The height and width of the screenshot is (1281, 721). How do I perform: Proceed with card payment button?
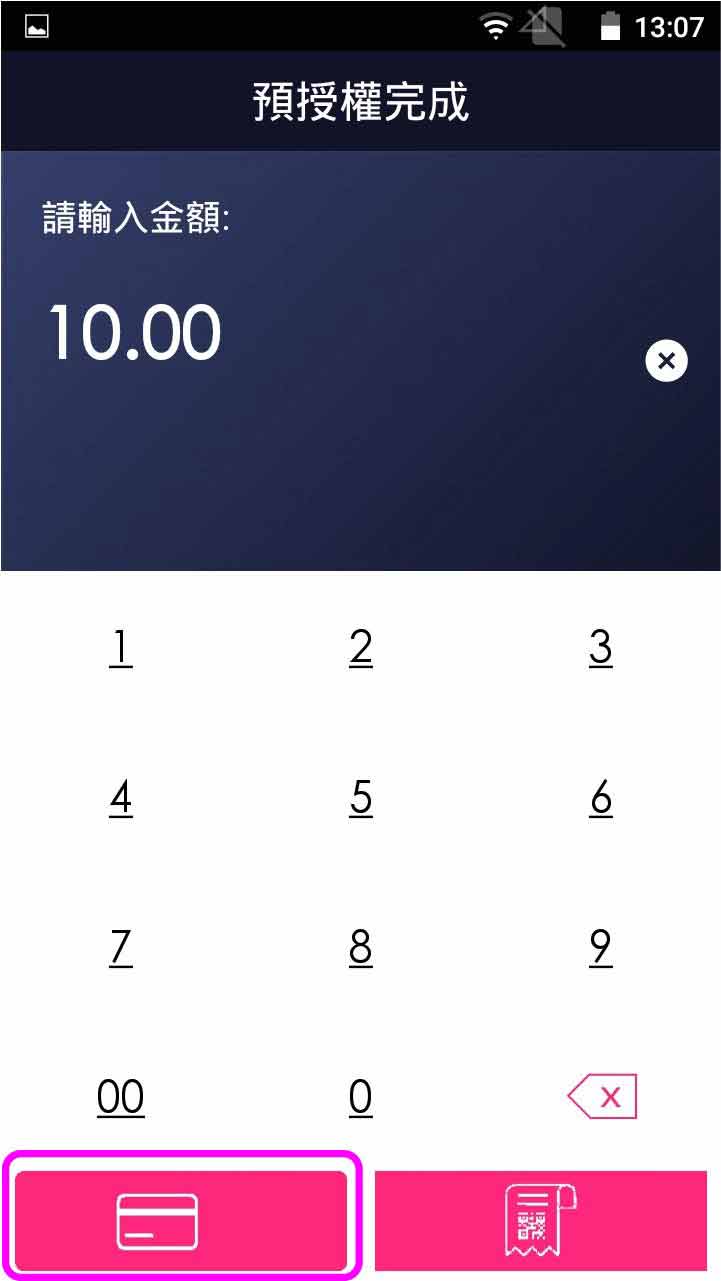[x=181, y=1220]
